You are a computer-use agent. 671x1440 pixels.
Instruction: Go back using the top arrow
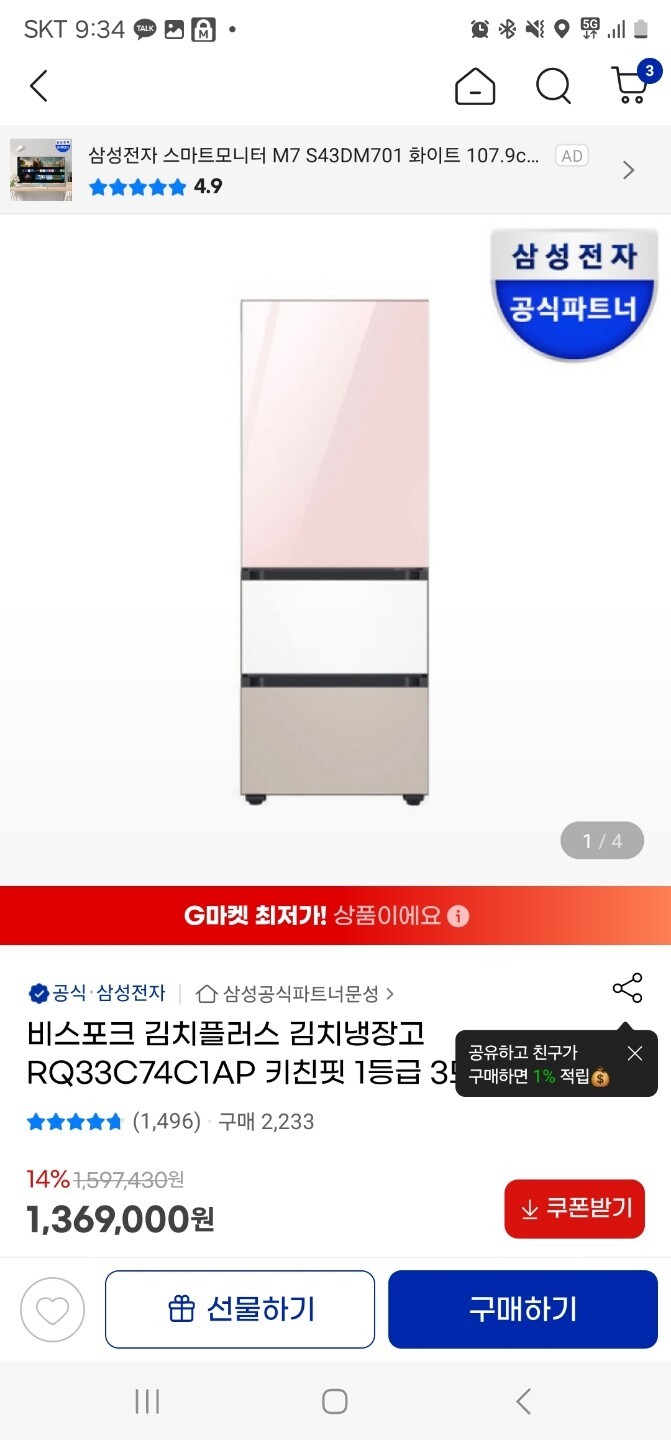(x=38, y=86)
